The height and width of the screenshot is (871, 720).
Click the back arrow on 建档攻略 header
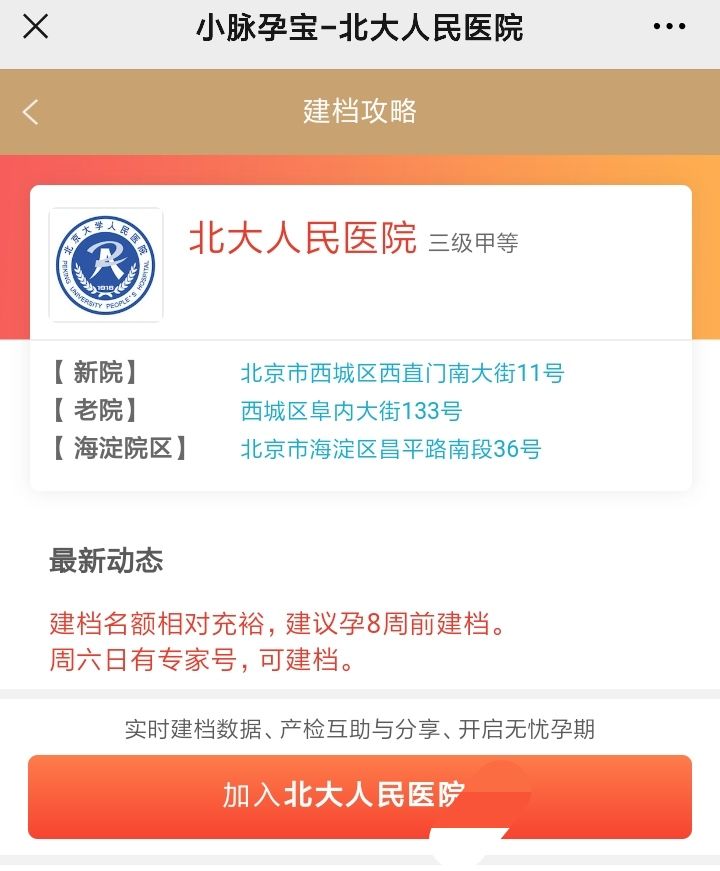coord(30,112)
